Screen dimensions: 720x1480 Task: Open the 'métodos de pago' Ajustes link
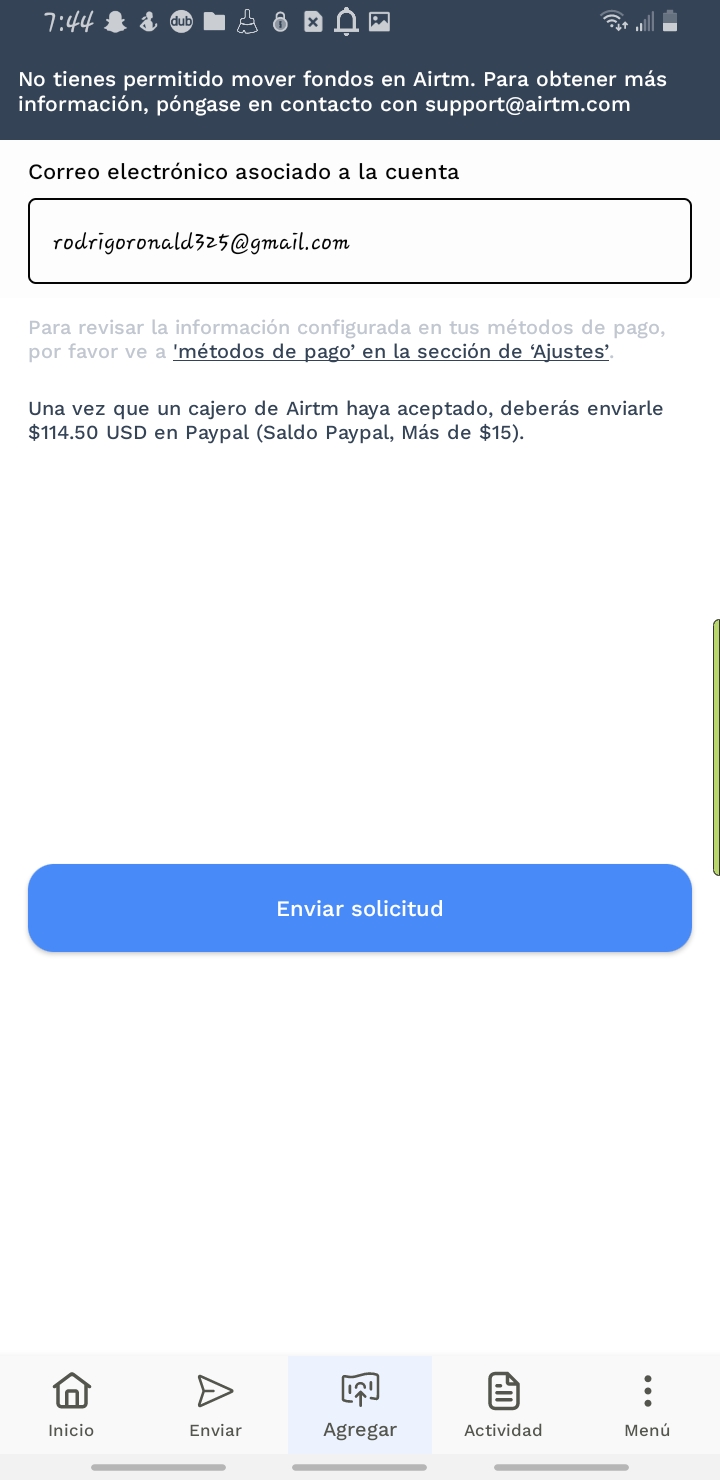(391, 352)
